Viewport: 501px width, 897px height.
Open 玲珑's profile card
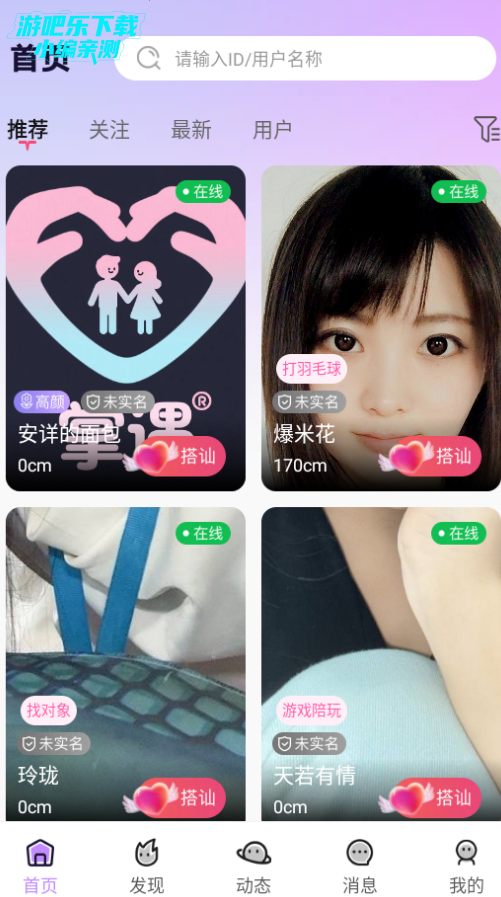tap(126, 664)
